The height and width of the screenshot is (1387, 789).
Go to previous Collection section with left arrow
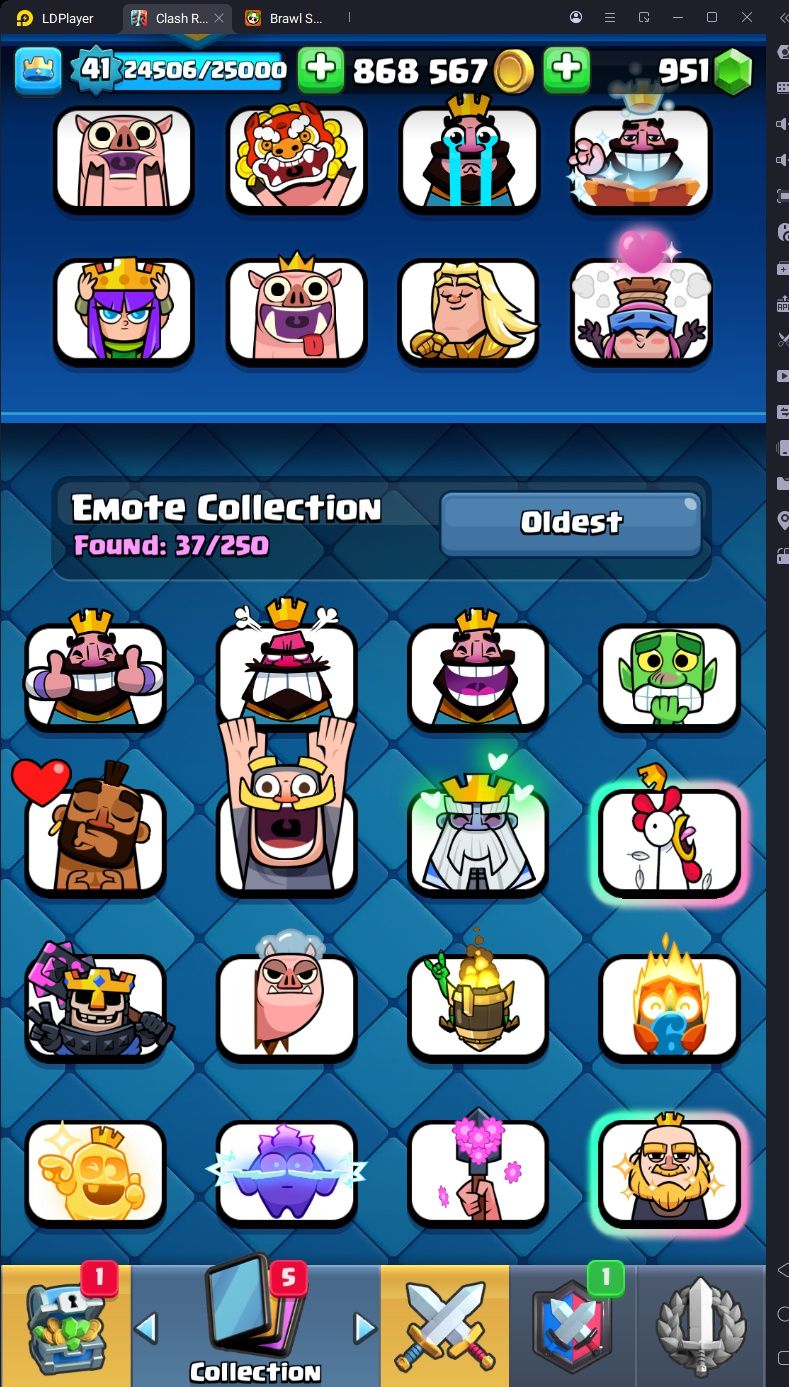click(146, 1328)
